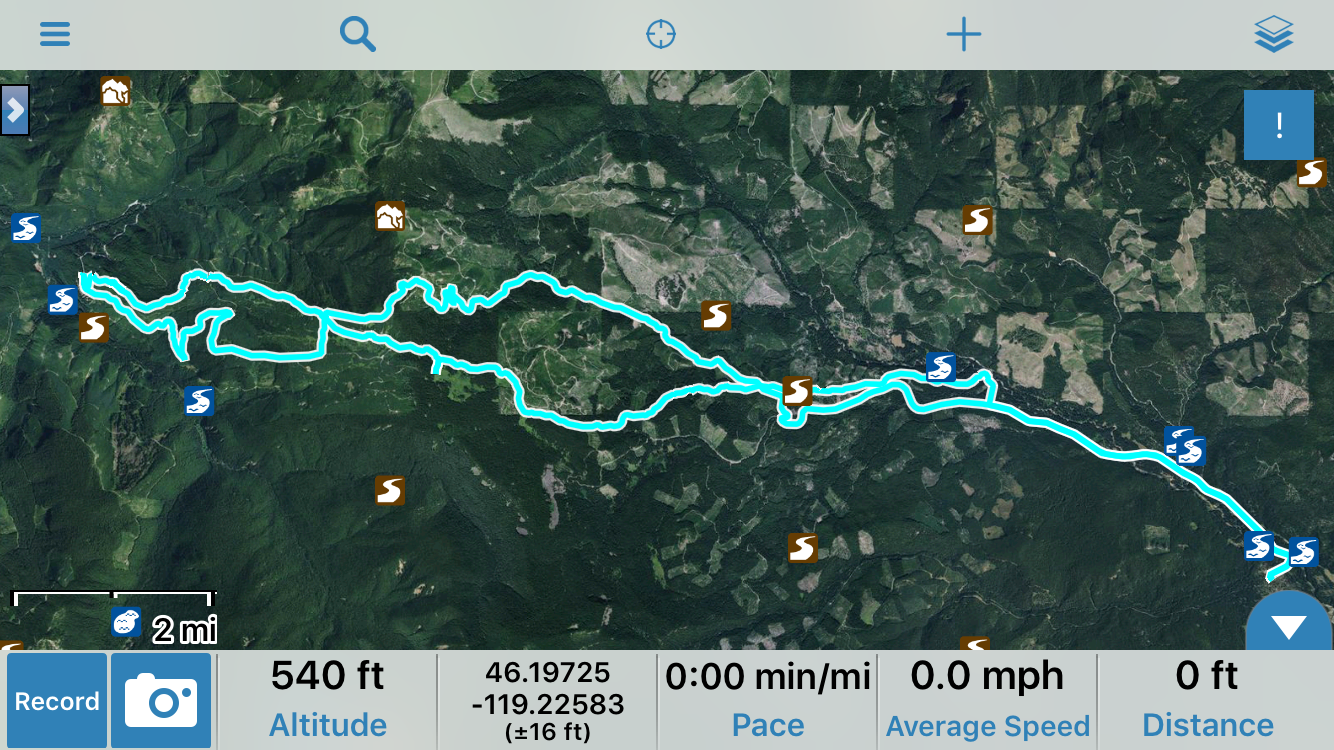The width and height of the screenshot is (1334, 750).
Task: Open the map layers selector
Action: [x=1273, y=35]
